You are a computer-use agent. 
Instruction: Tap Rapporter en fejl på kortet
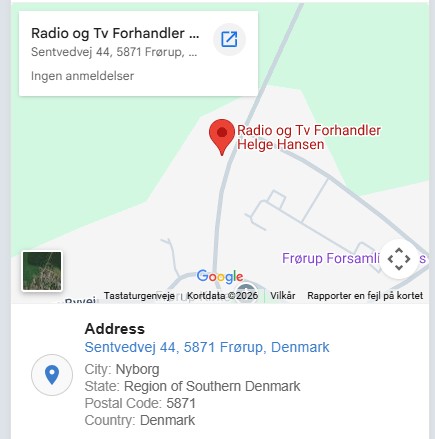click(365, 295)
